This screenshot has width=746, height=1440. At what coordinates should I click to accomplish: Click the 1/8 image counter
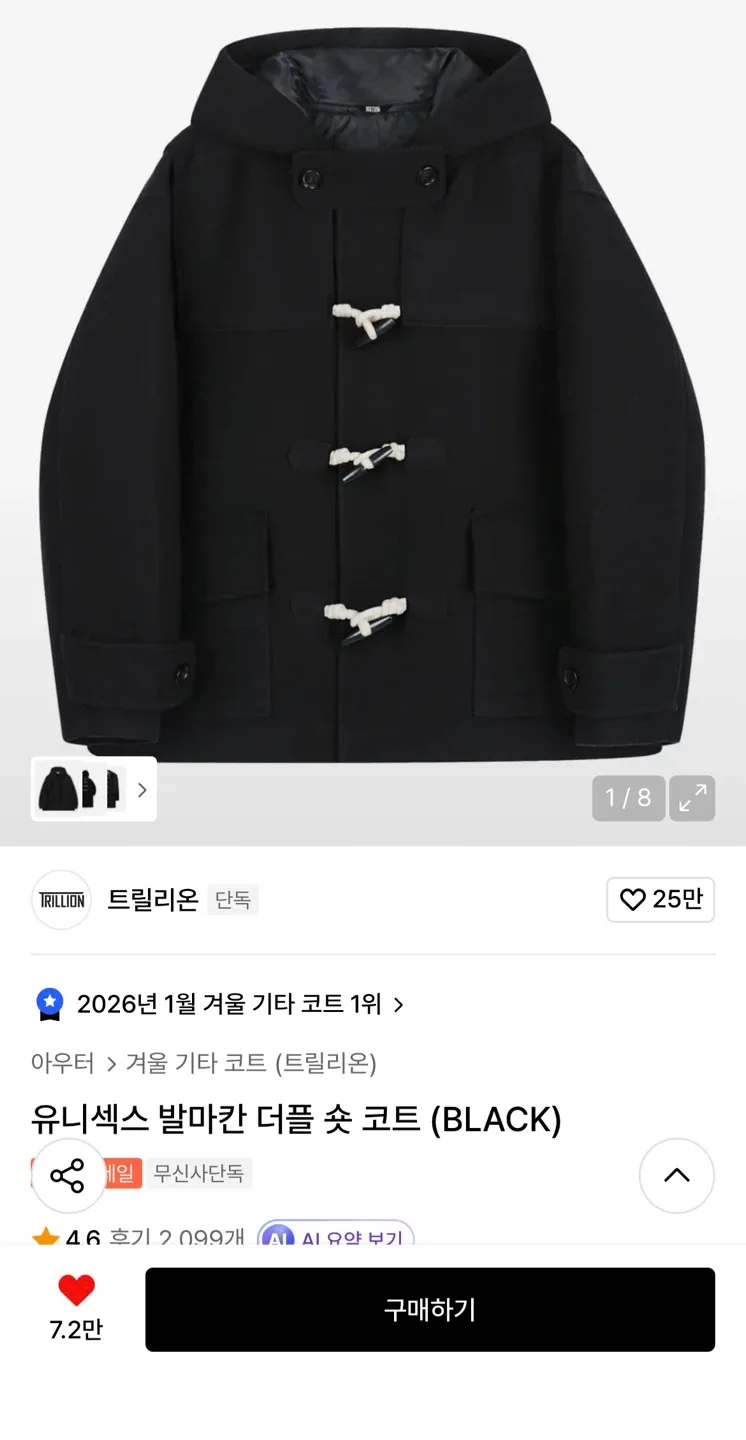(x=628, y=797)
